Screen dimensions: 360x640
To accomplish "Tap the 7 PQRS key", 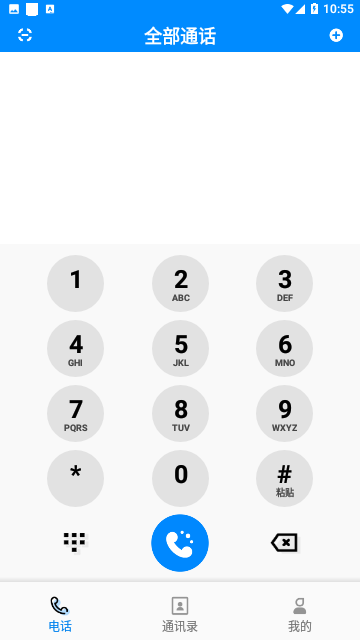I will tap(76, 413).
